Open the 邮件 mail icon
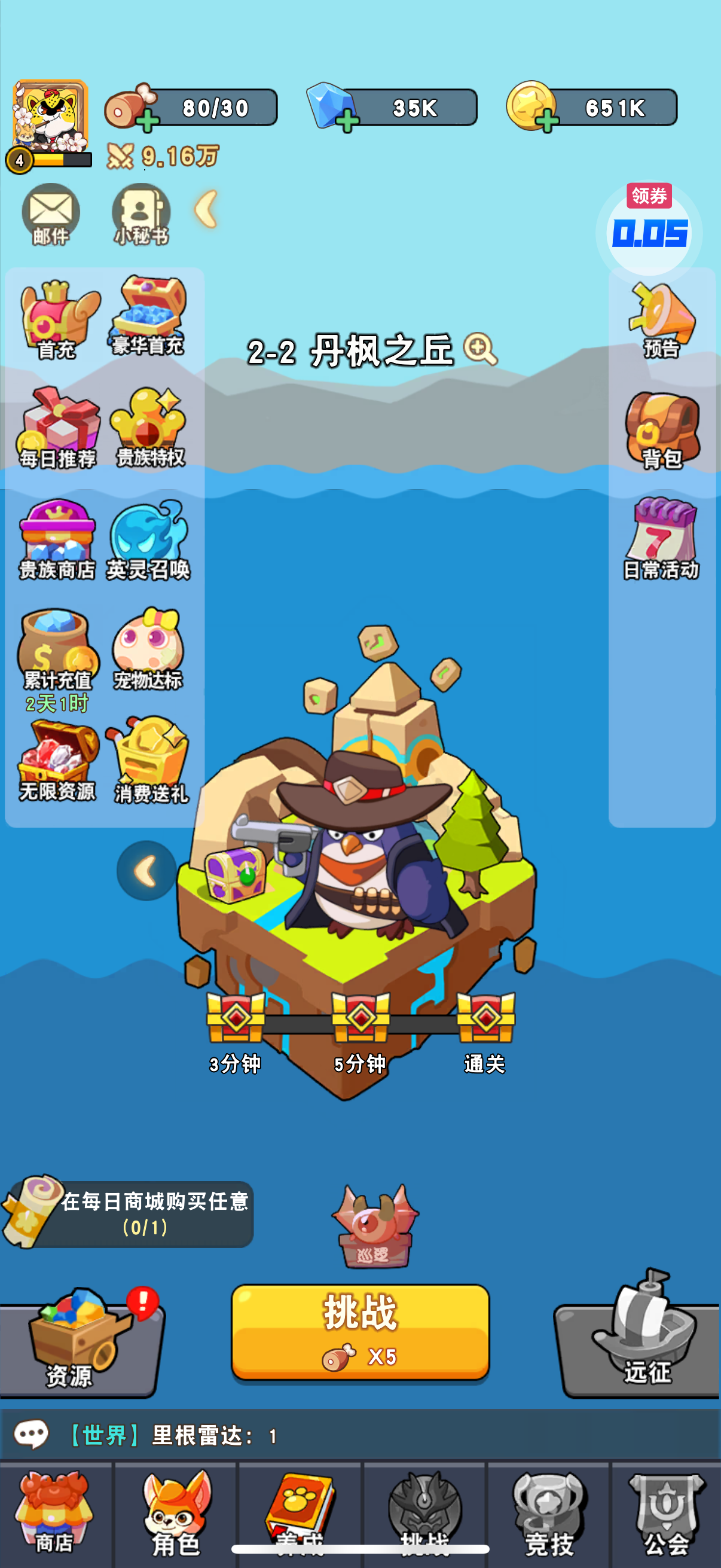This screenshot has height=1568, width=721. [50, 214]
